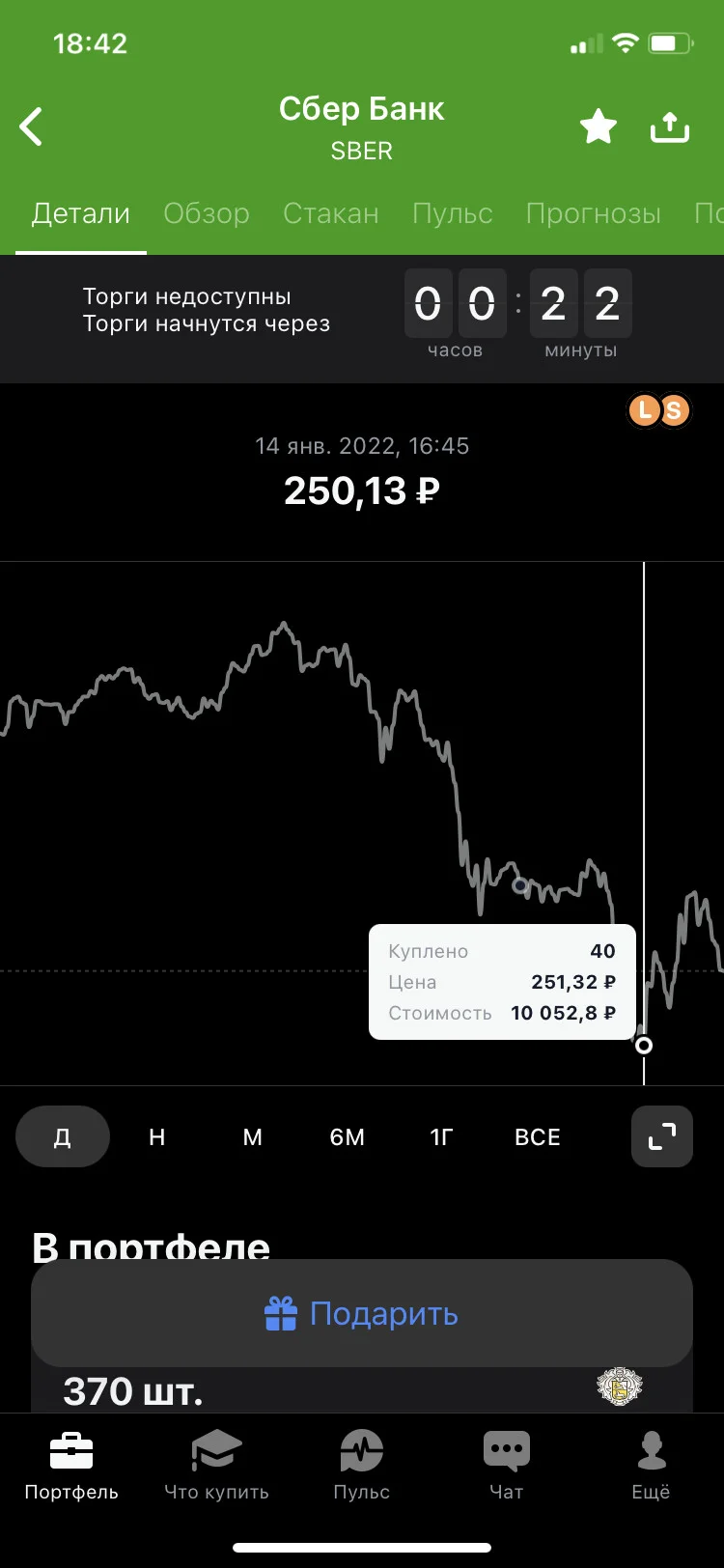Switch chart to 6М period
Image resolution: width=724 pixels, height=1568 pixels.
point(348,1136)
